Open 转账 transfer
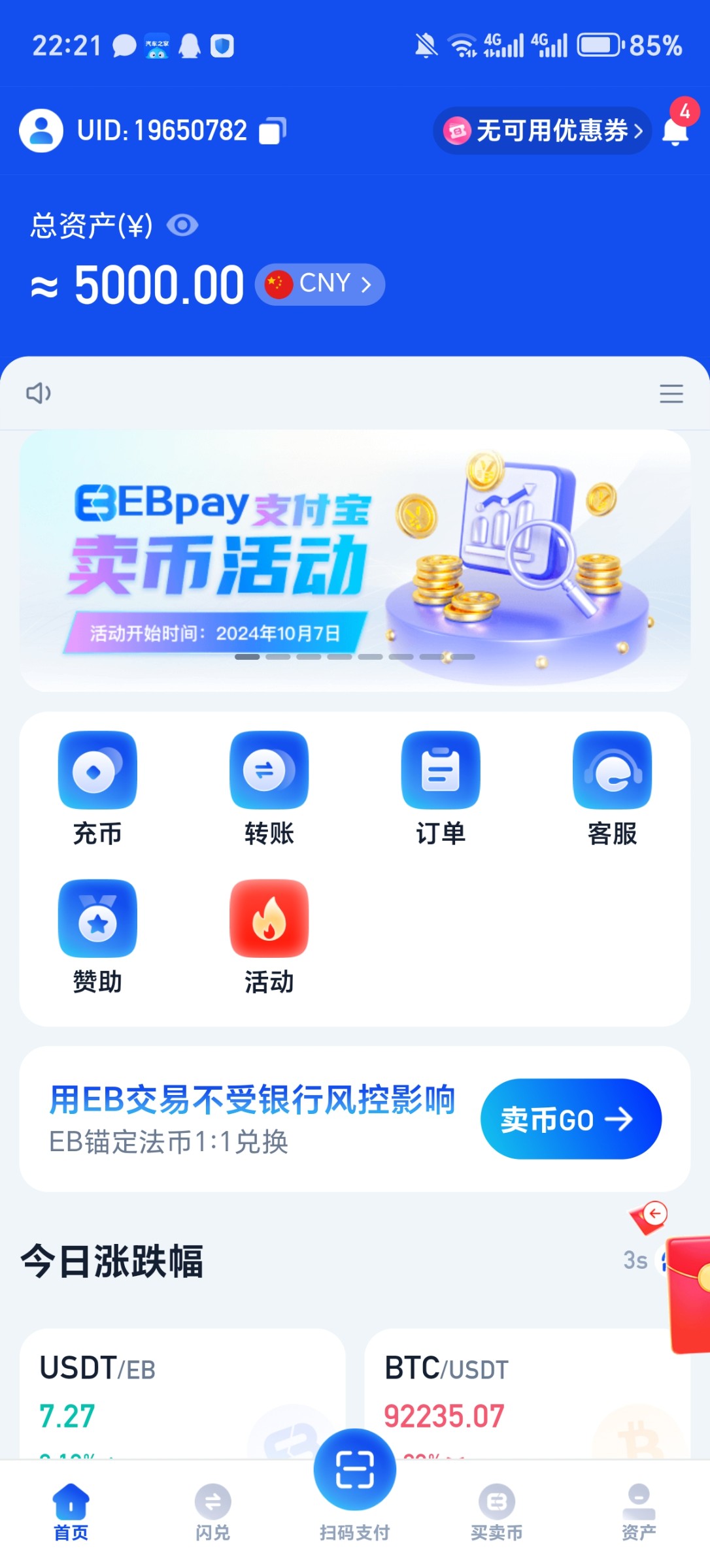This screenshot has width=710, height=1568. 269,787
